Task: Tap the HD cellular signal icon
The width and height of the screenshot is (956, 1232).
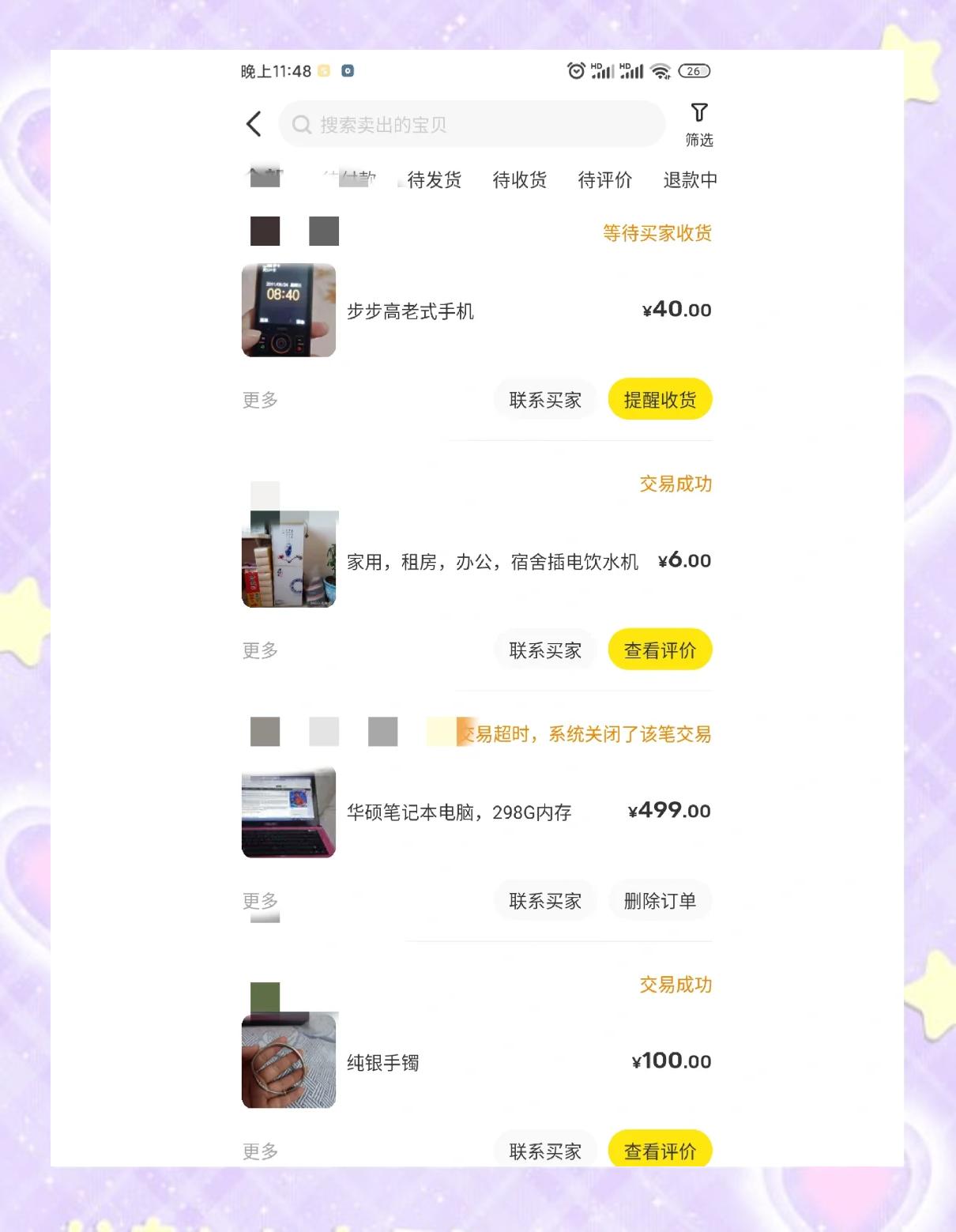Action: [602, 70]
